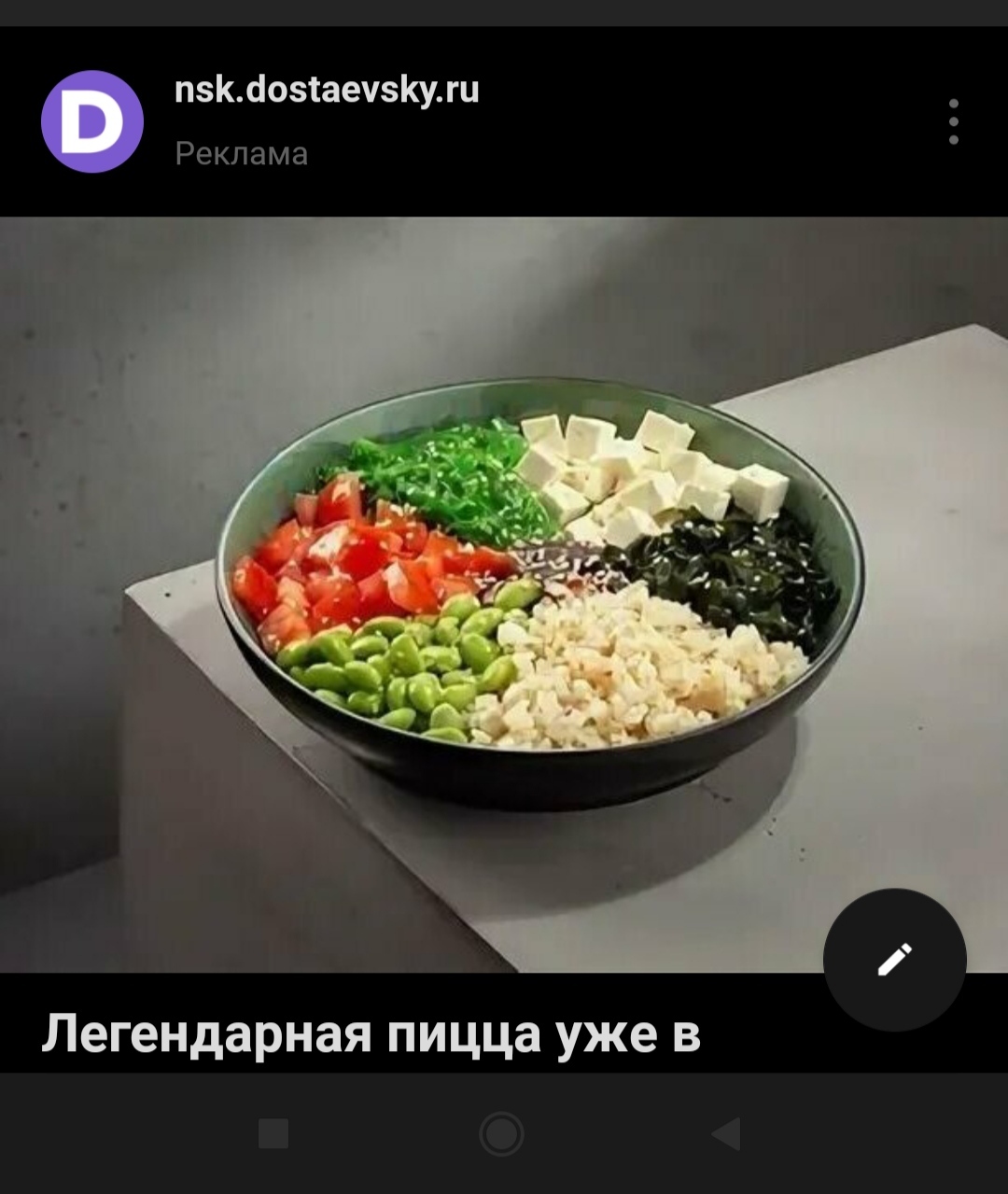
Task: Open the "Легендарная пицца уже в" ad headline
Action: [x=371, y=1033]
